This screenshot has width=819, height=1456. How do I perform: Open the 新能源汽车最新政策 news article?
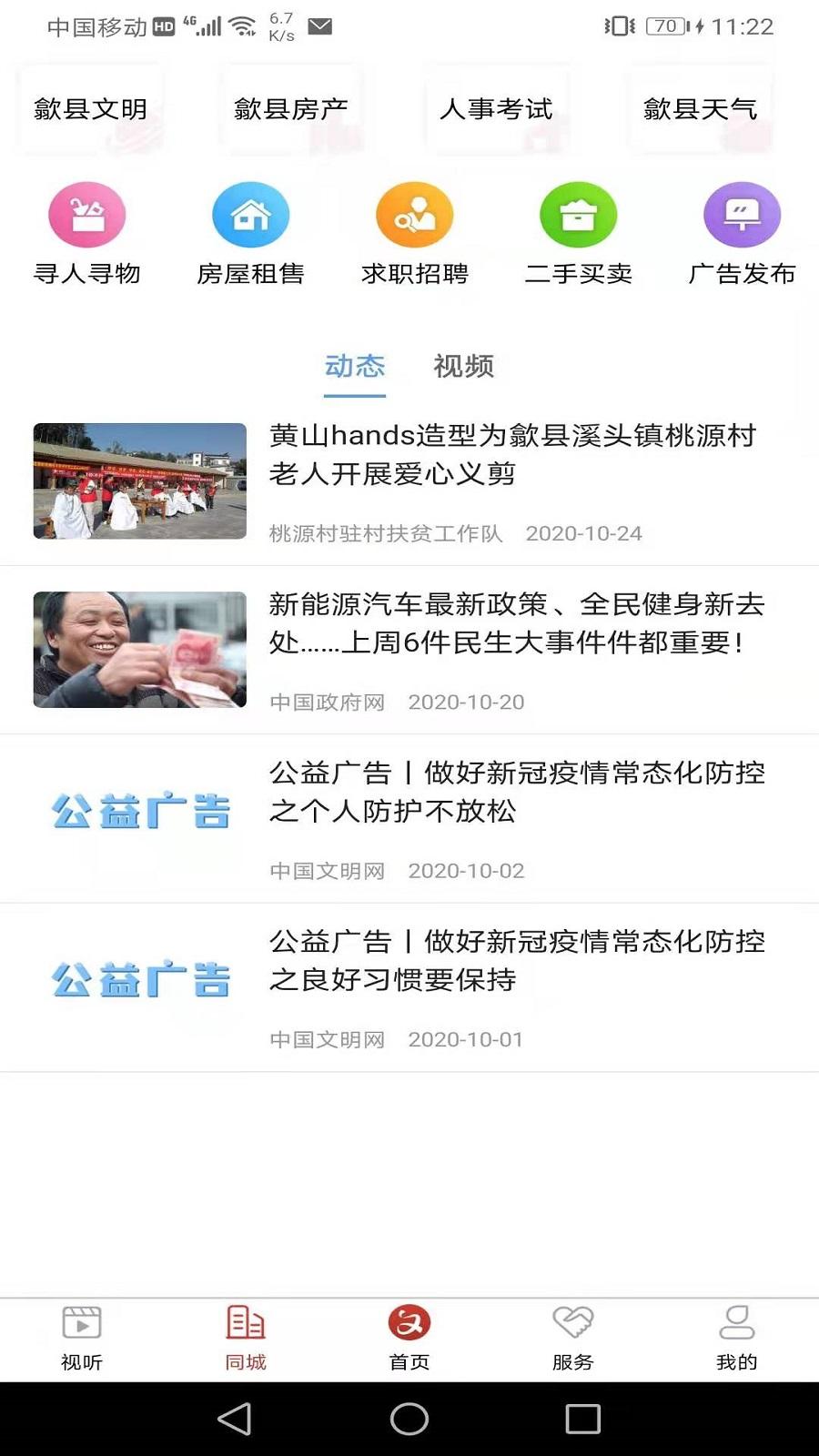[516, 624]
